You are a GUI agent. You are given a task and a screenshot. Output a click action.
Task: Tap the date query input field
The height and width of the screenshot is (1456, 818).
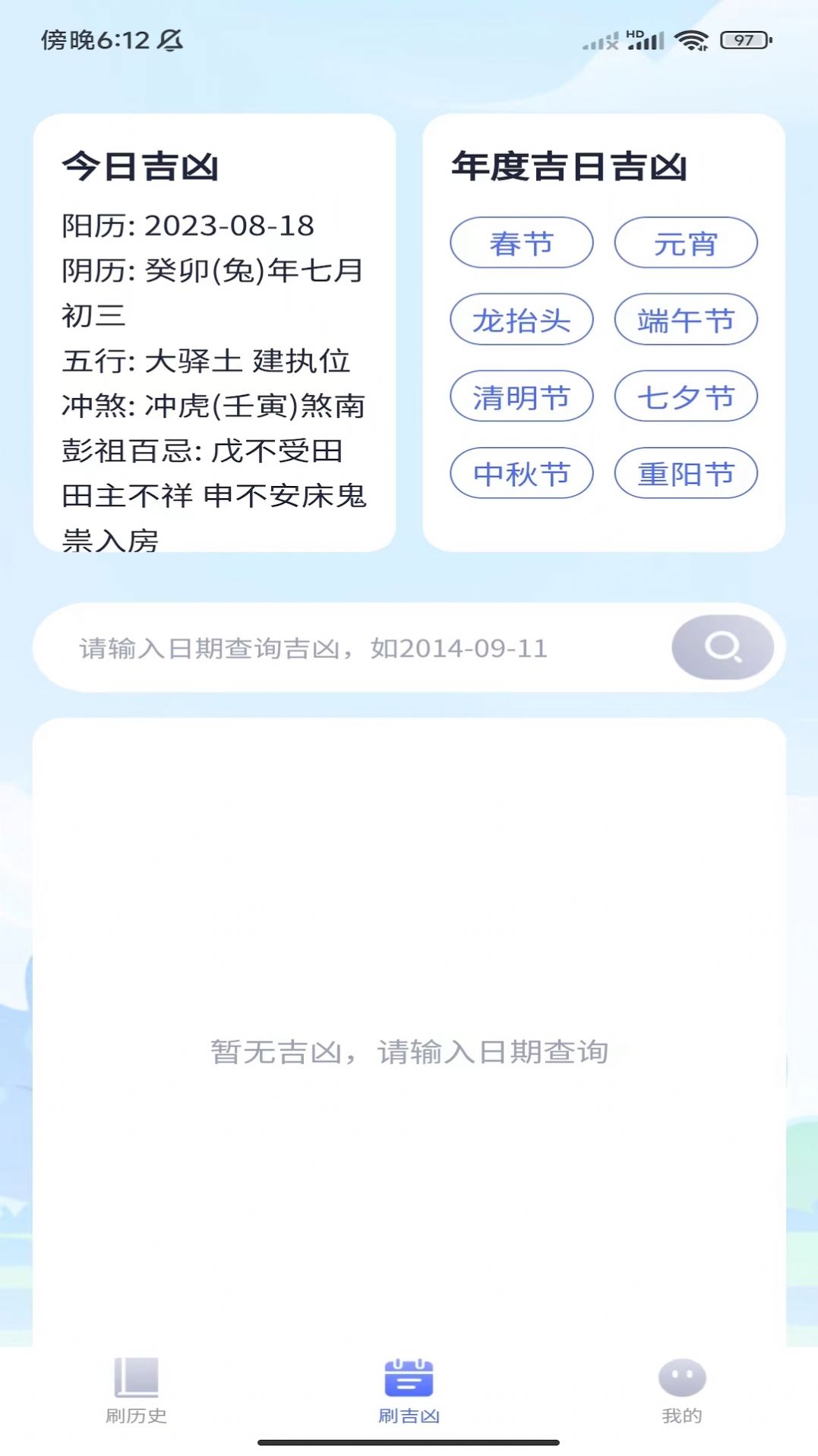click(x=342, y=646)
